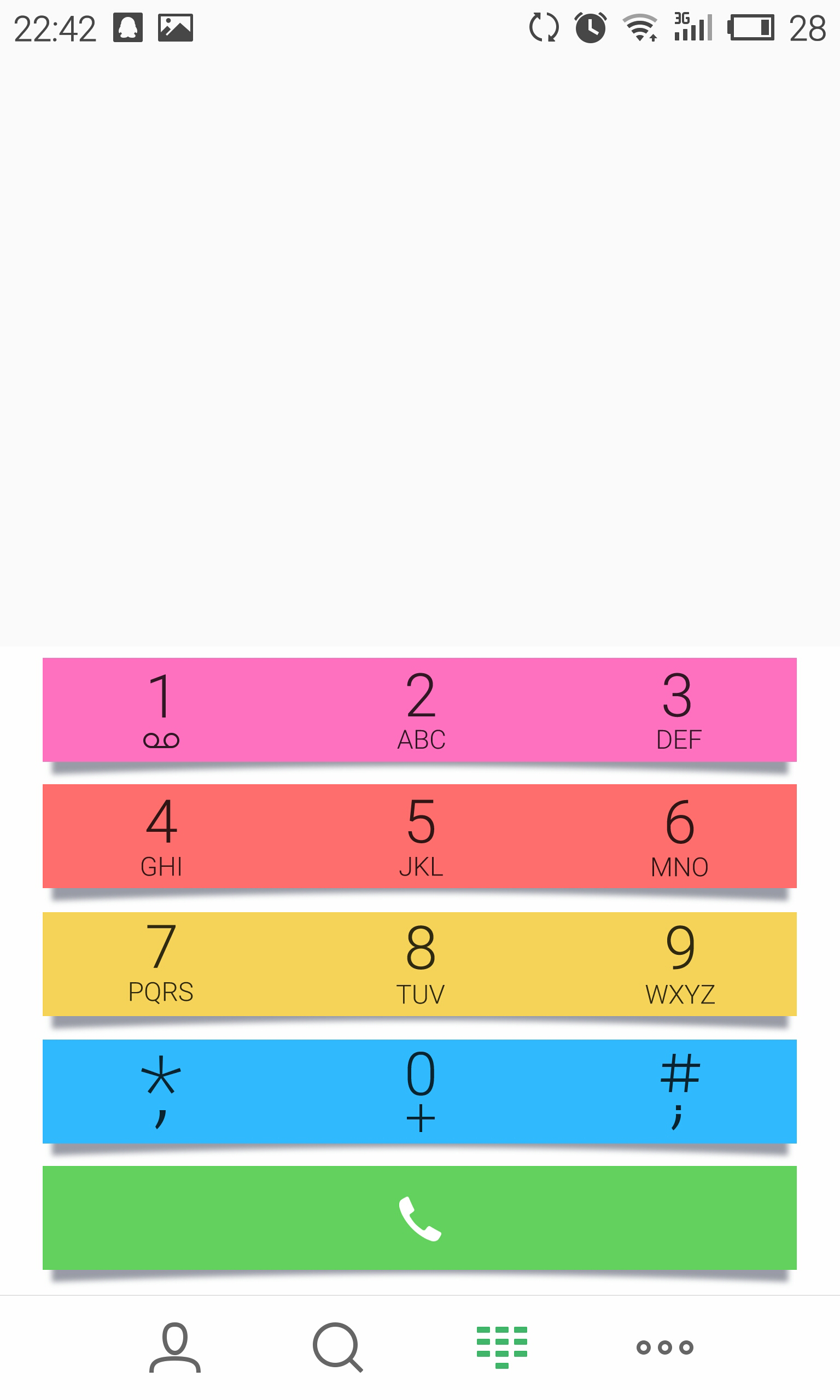Switch to the dialpad tab

pos(501,1347)
